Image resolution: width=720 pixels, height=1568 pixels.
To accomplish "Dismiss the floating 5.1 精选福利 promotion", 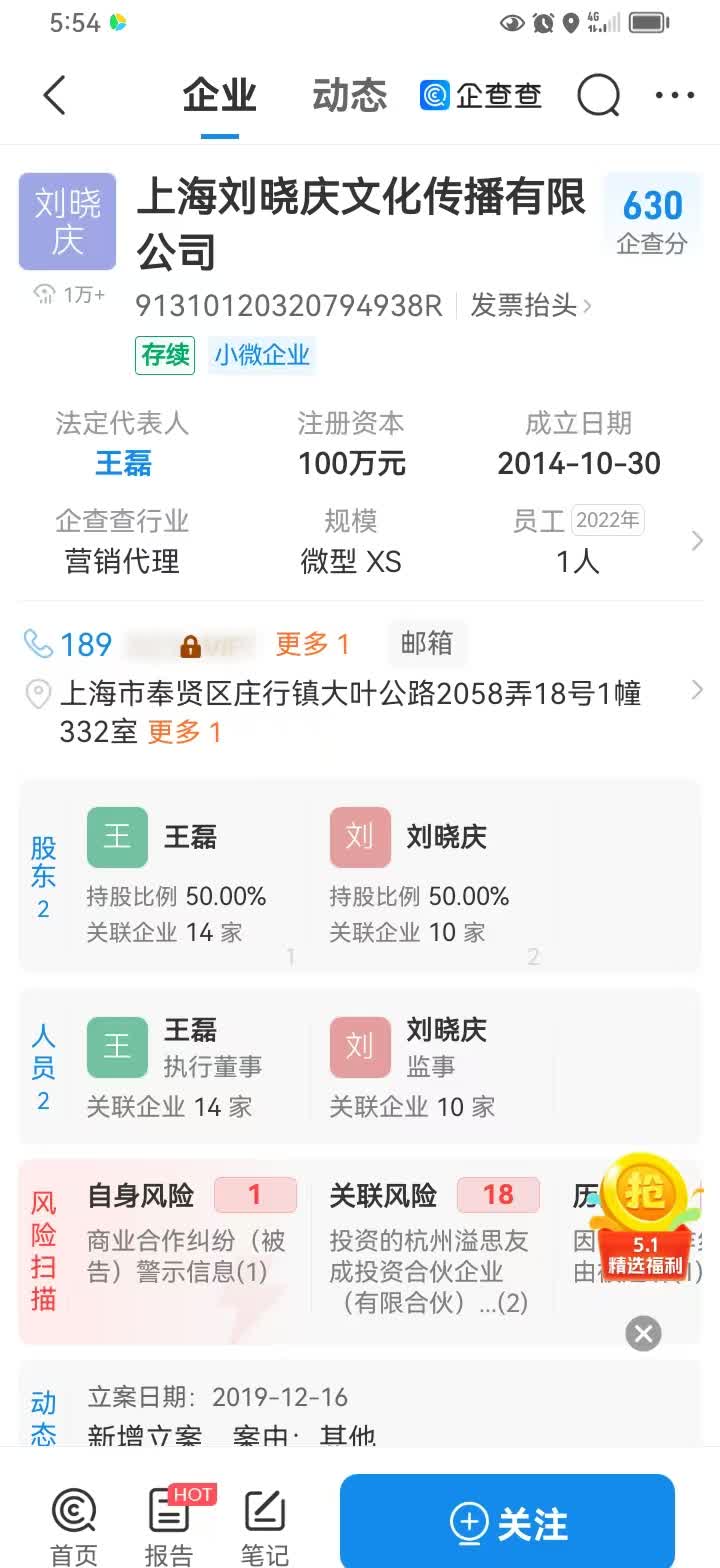I will [643, 1333].
